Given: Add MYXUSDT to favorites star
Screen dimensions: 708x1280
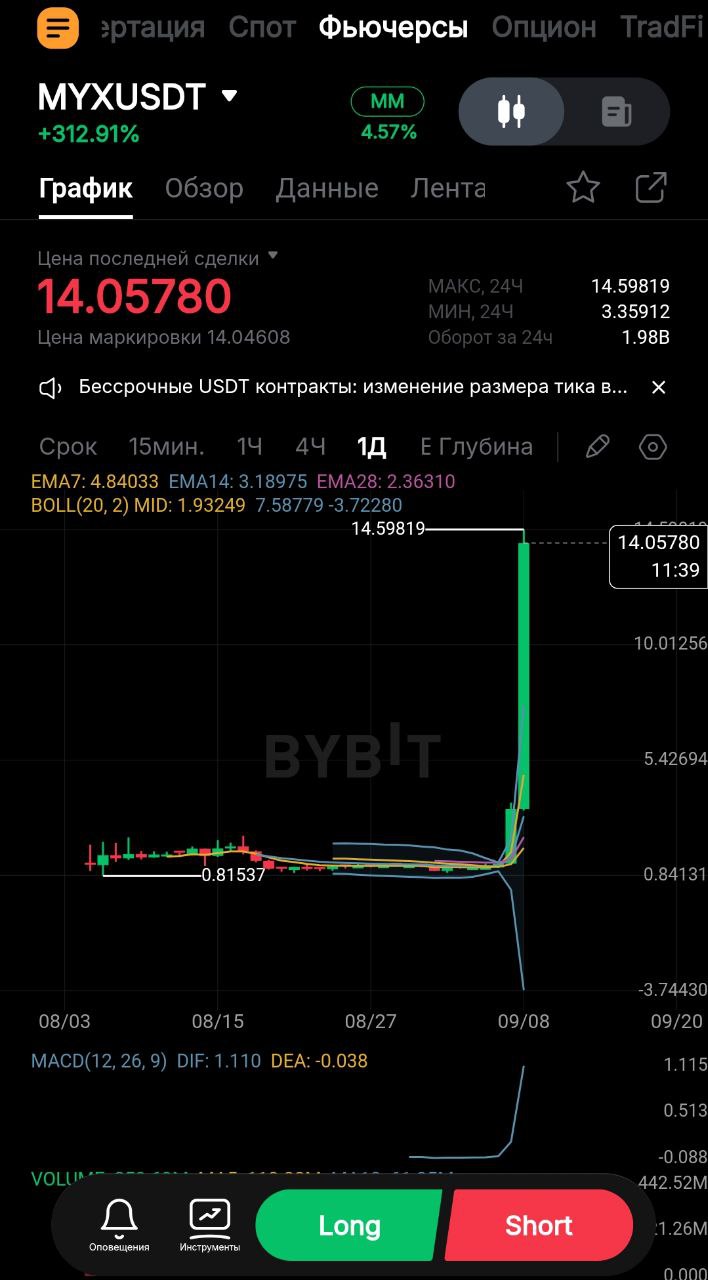Looking at the screenshot, I should coord(583,188).
